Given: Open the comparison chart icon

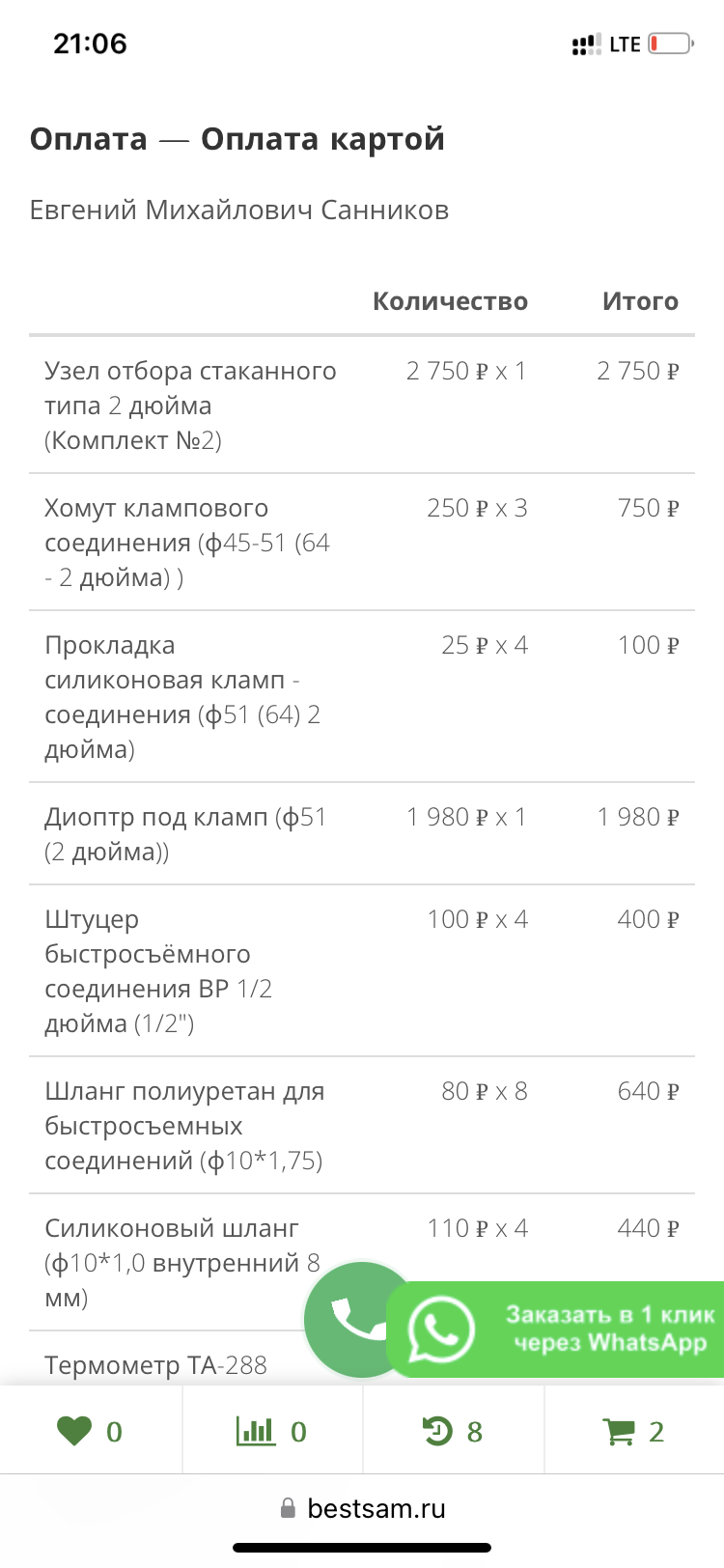Looking at the screenshot, I should (x=271, y=1431).
